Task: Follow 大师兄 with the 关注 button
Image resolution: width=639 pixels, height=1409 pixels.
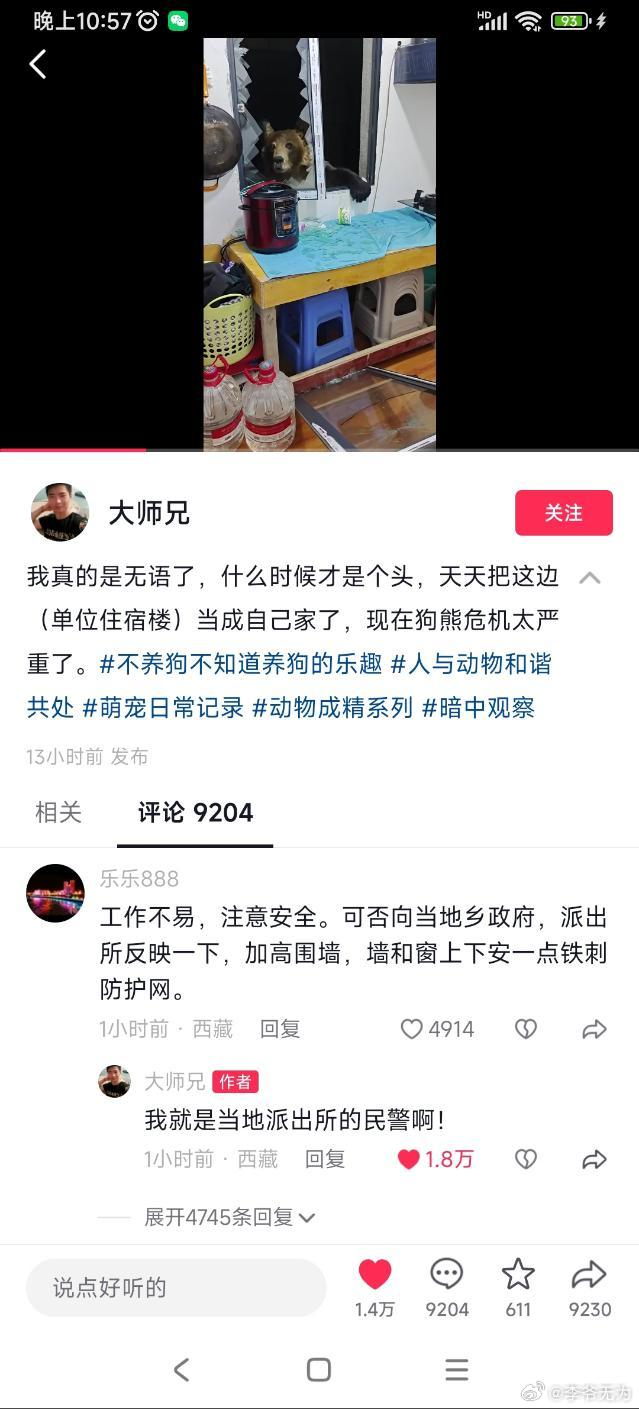Action: click(x=563, y=513)
